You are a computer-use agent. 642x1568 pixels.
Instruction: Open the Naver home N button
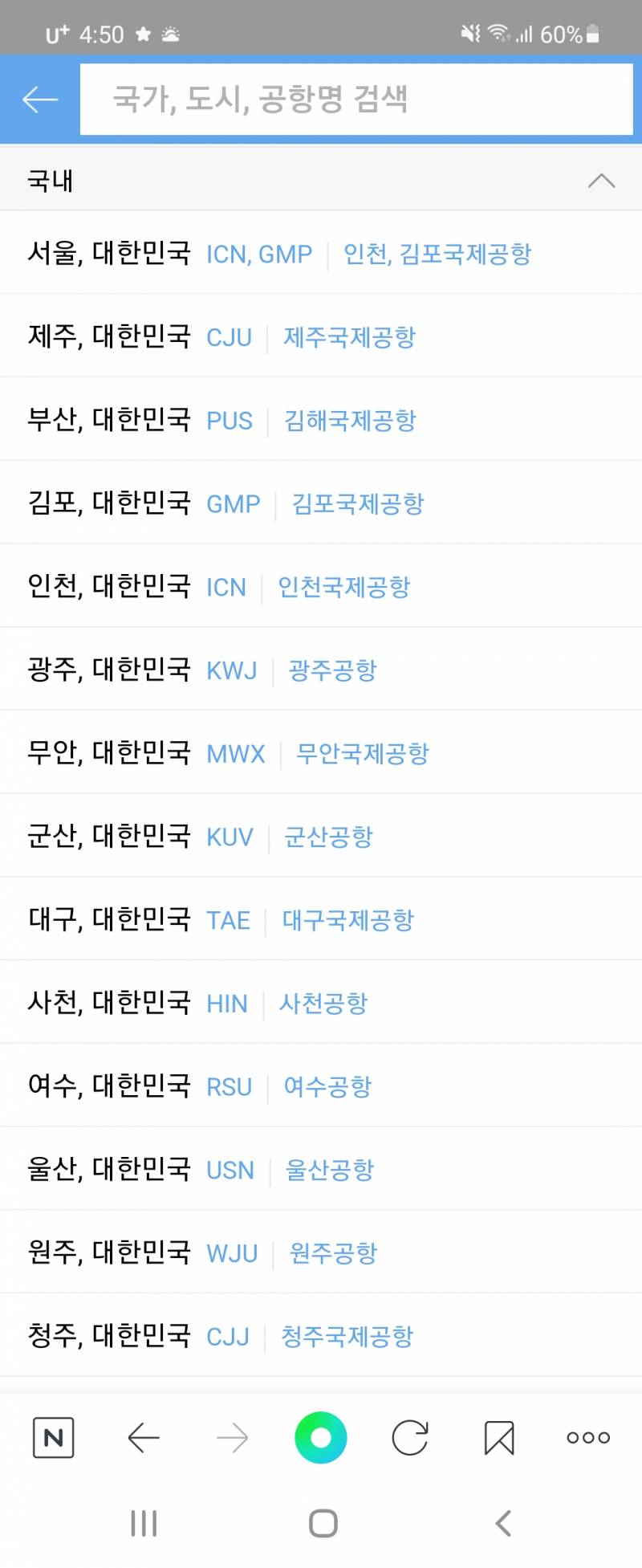pyautogui.click(x=54, y=1437)
